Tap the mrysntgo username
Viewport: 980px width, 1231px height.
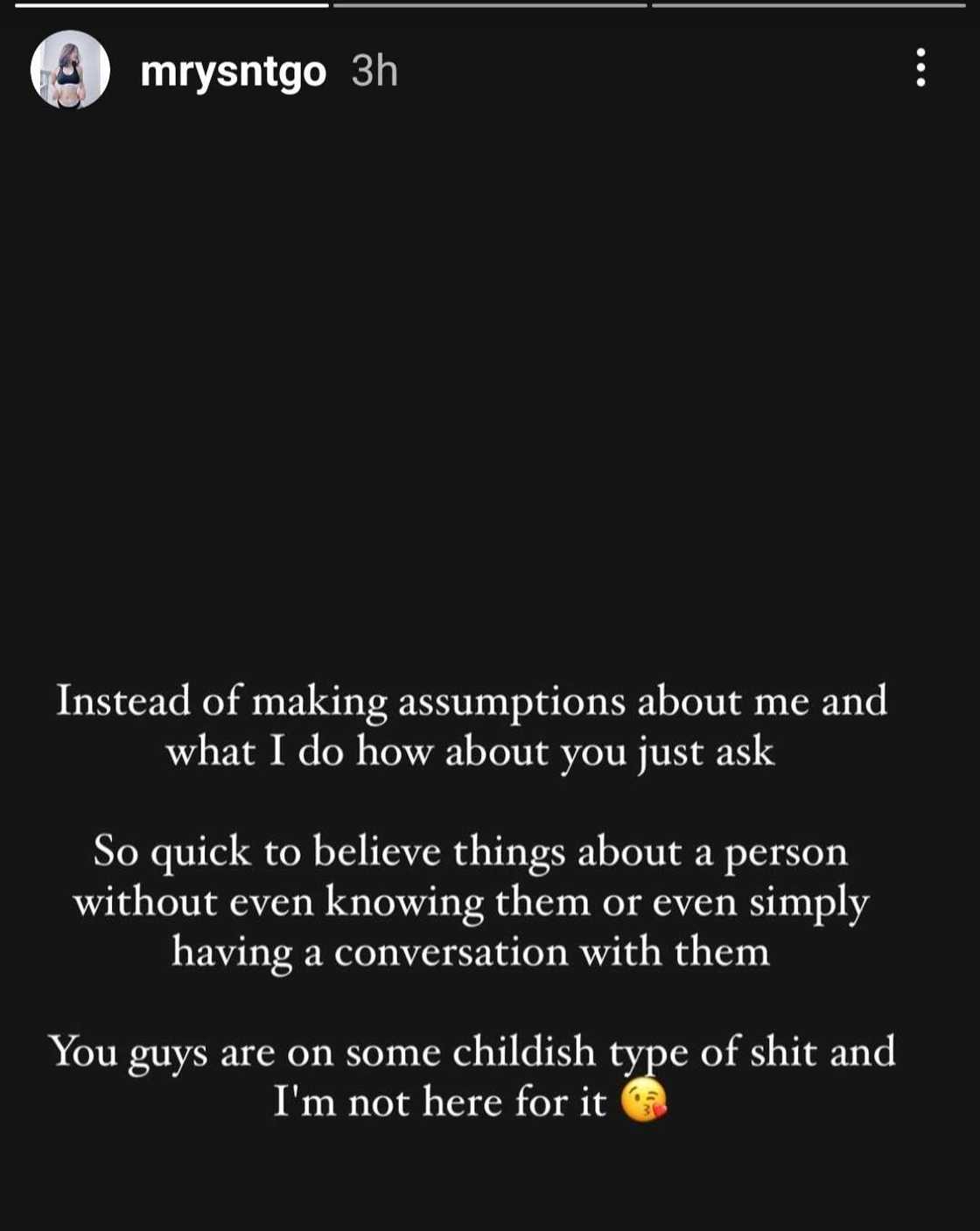pyautogui.click(x=233, y=72)
